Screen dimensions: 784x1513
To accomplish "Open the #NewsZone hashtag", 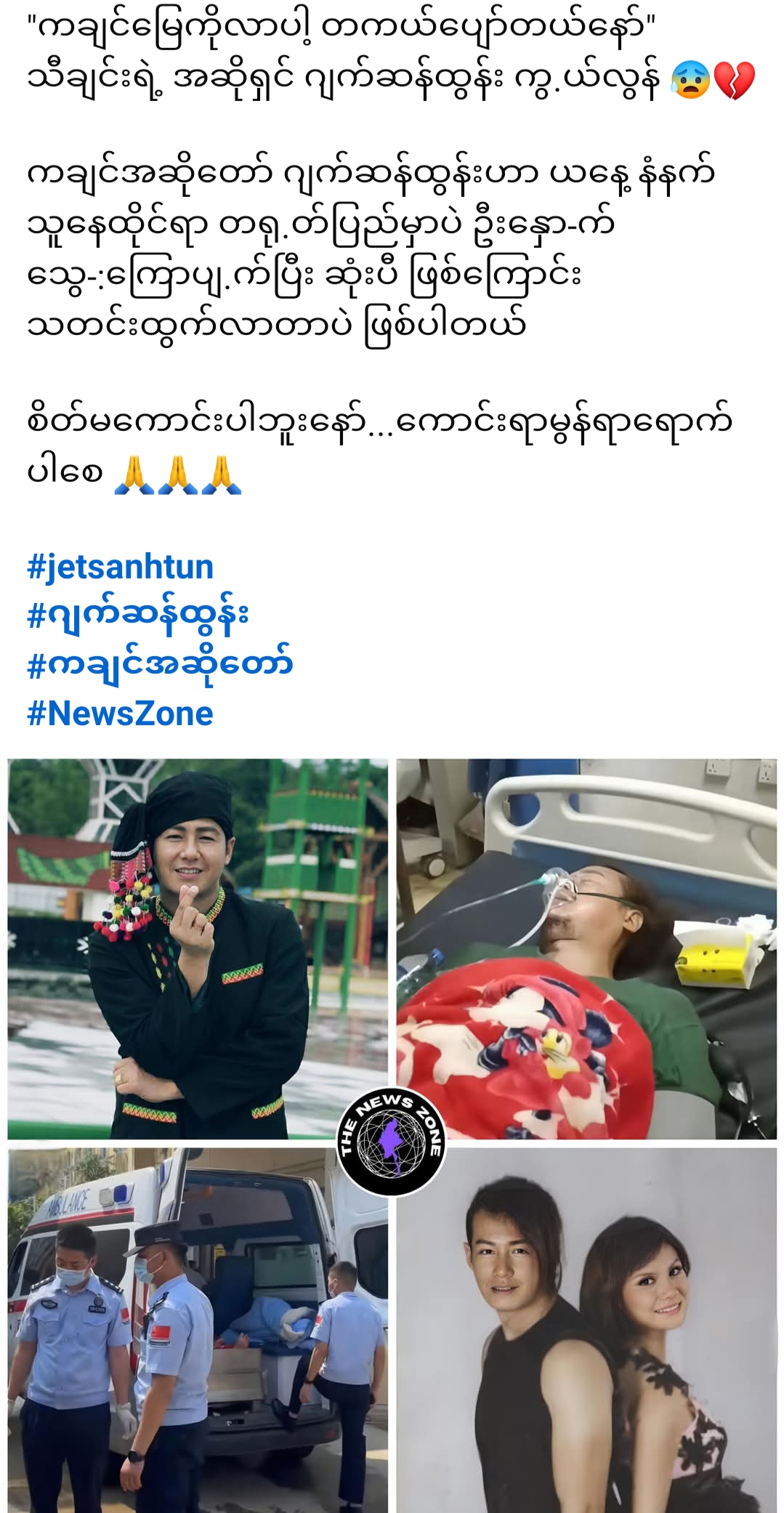I will click(121, 714).
